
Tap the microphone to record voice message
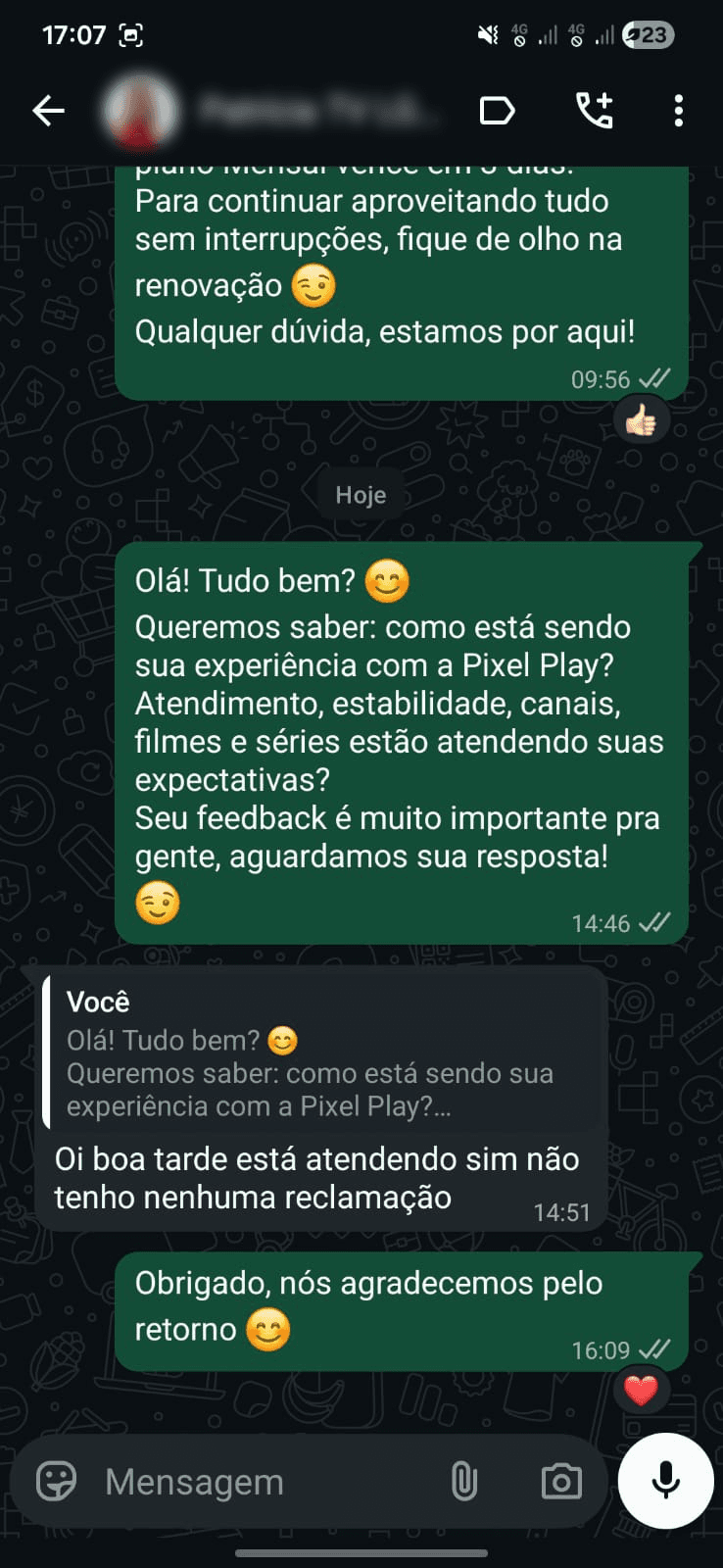coord(665,1481)
